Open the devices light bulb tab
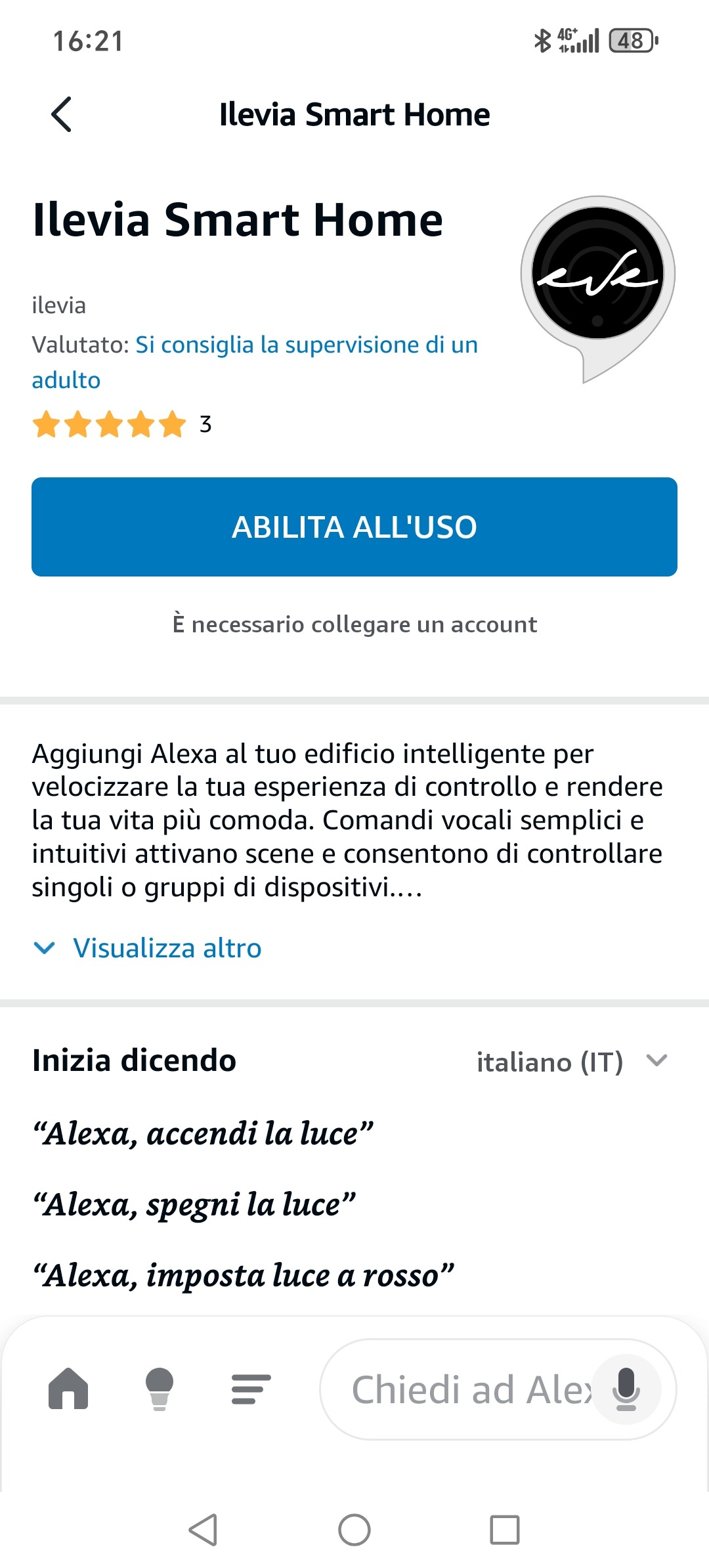709x1568 pixels. [x=159, y=1388]
